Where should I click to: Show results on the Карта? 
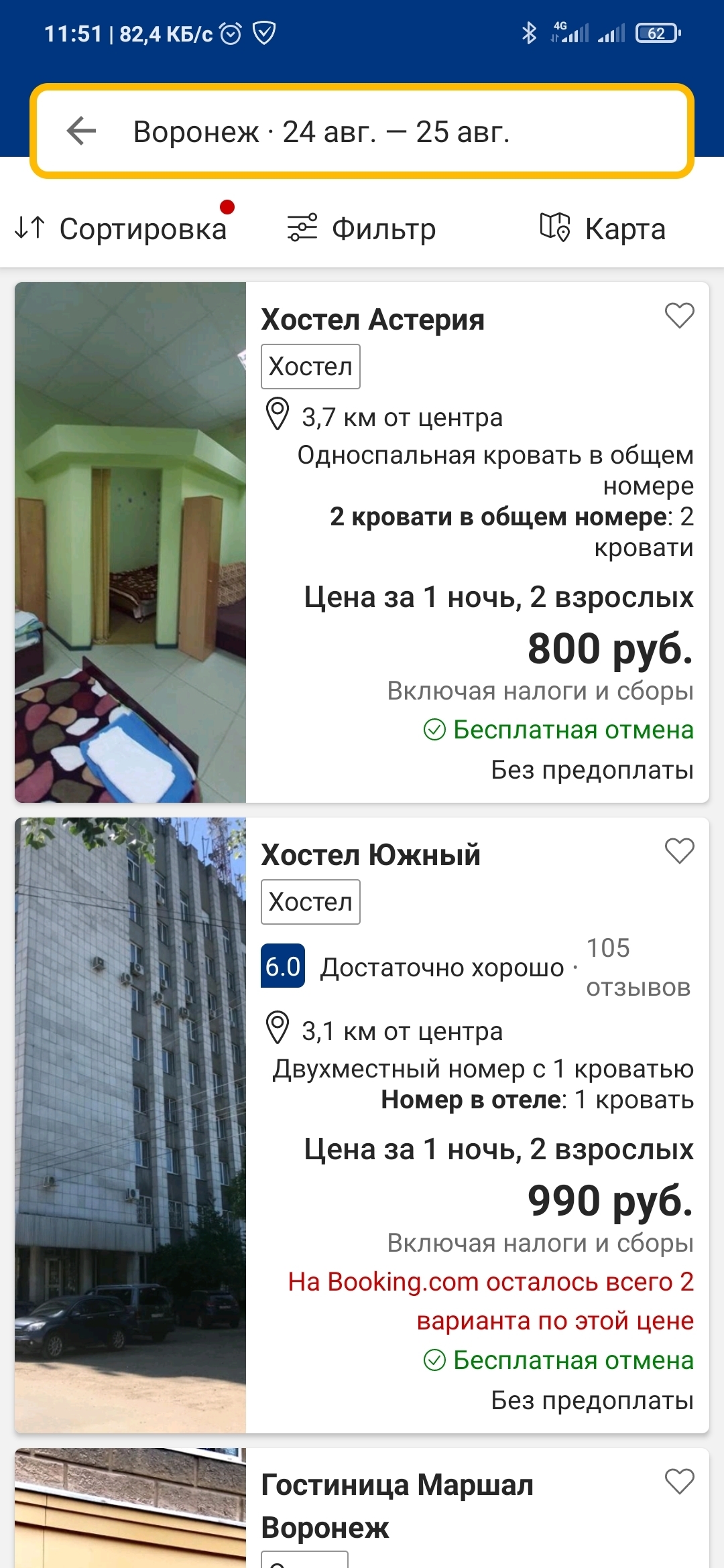pyautogui.click(x=603, y=228)
